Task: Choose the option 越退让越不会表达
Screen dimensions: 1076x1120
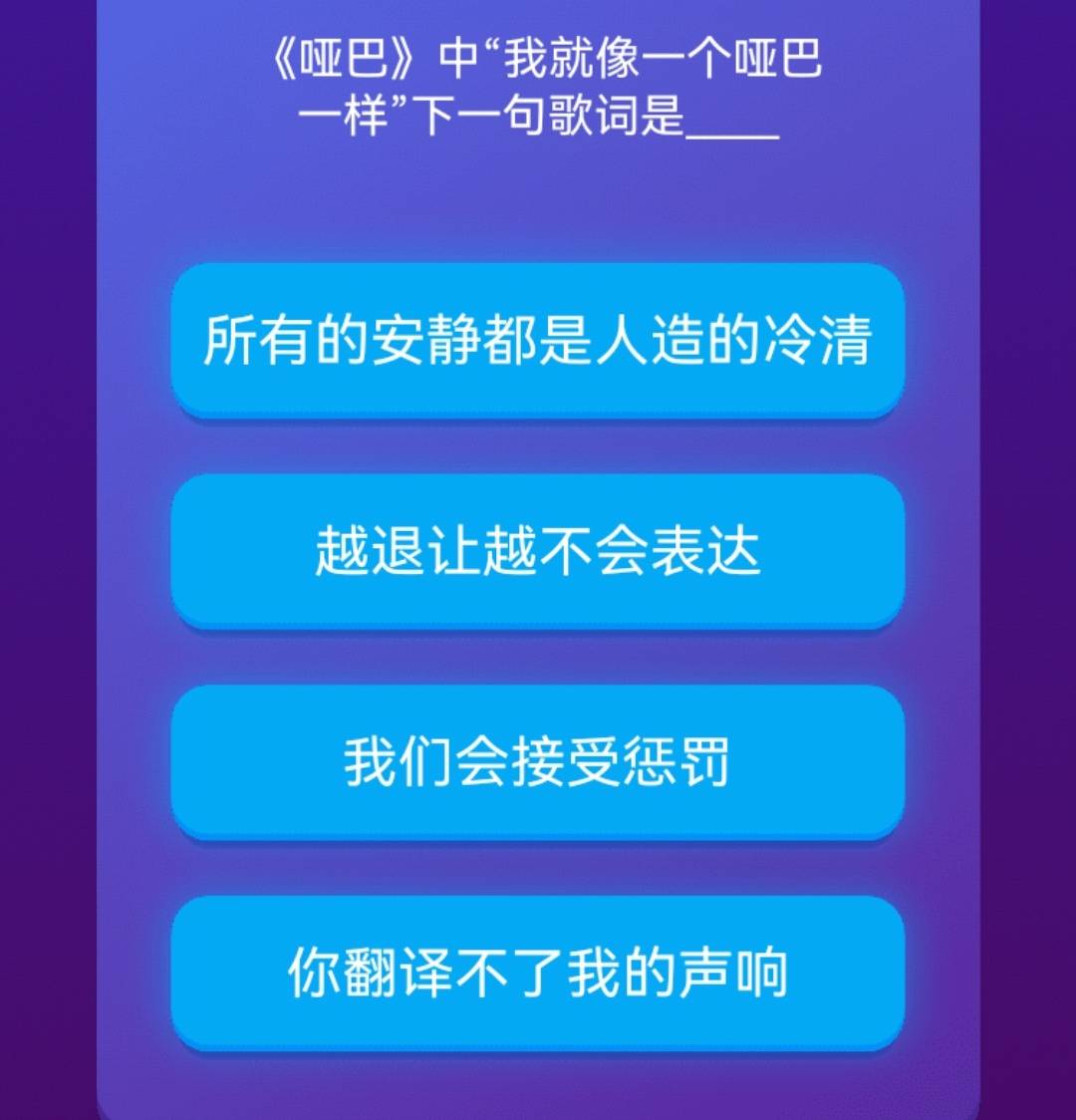Action: click(538, 550)
